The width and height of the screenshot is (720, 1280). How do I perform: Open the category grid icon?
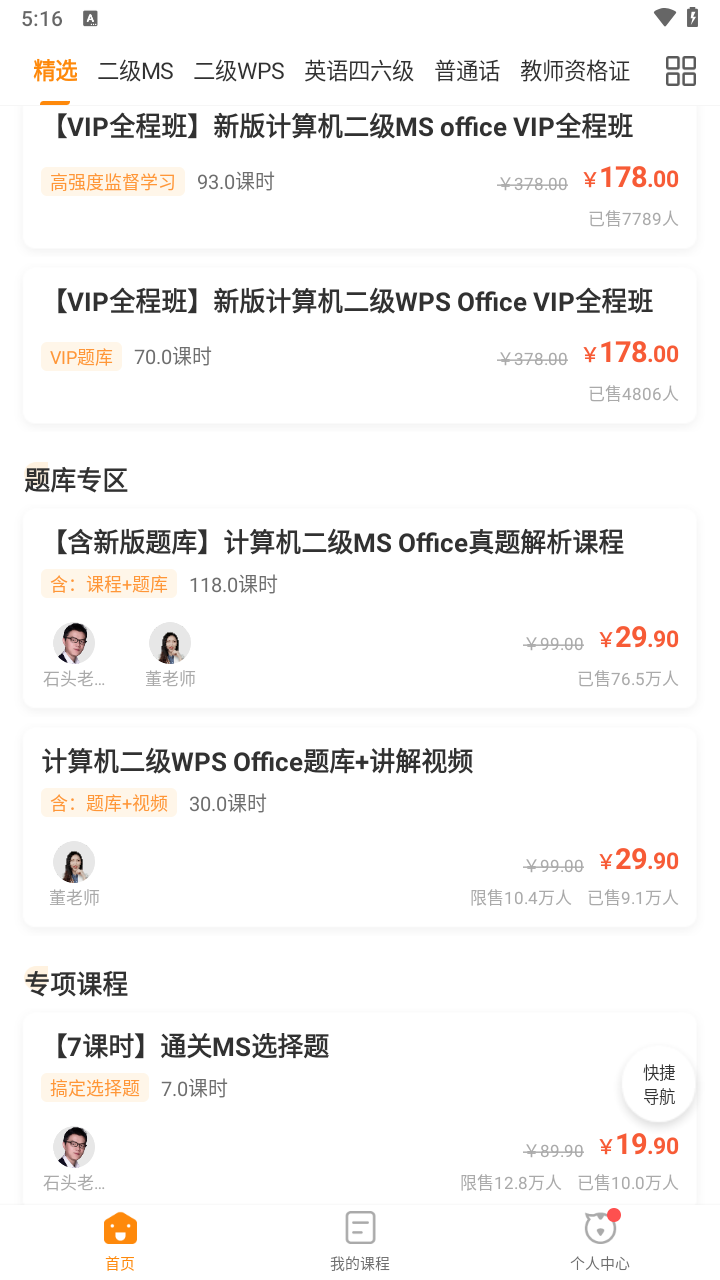pos(681,71)
